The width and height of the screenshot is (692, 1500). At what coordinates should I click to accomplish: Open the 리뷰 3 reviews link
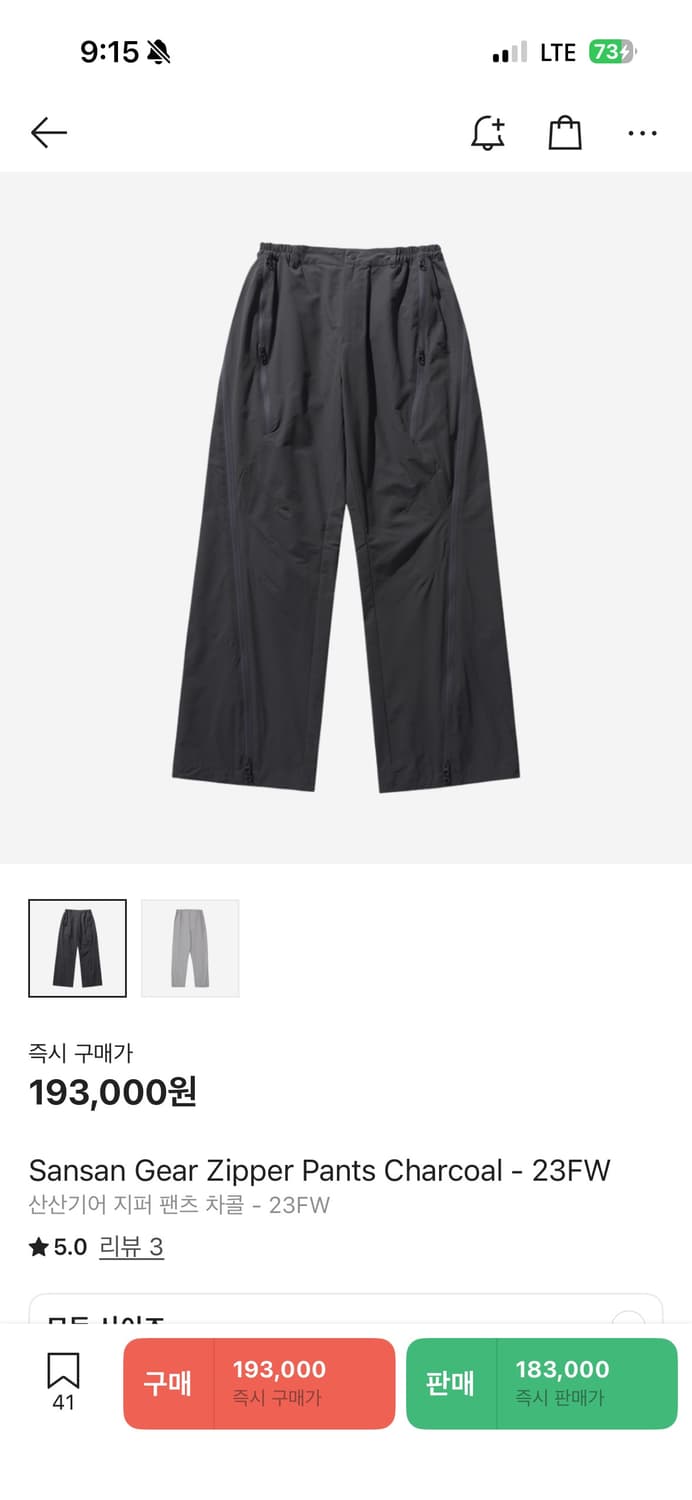[131, 1247]
